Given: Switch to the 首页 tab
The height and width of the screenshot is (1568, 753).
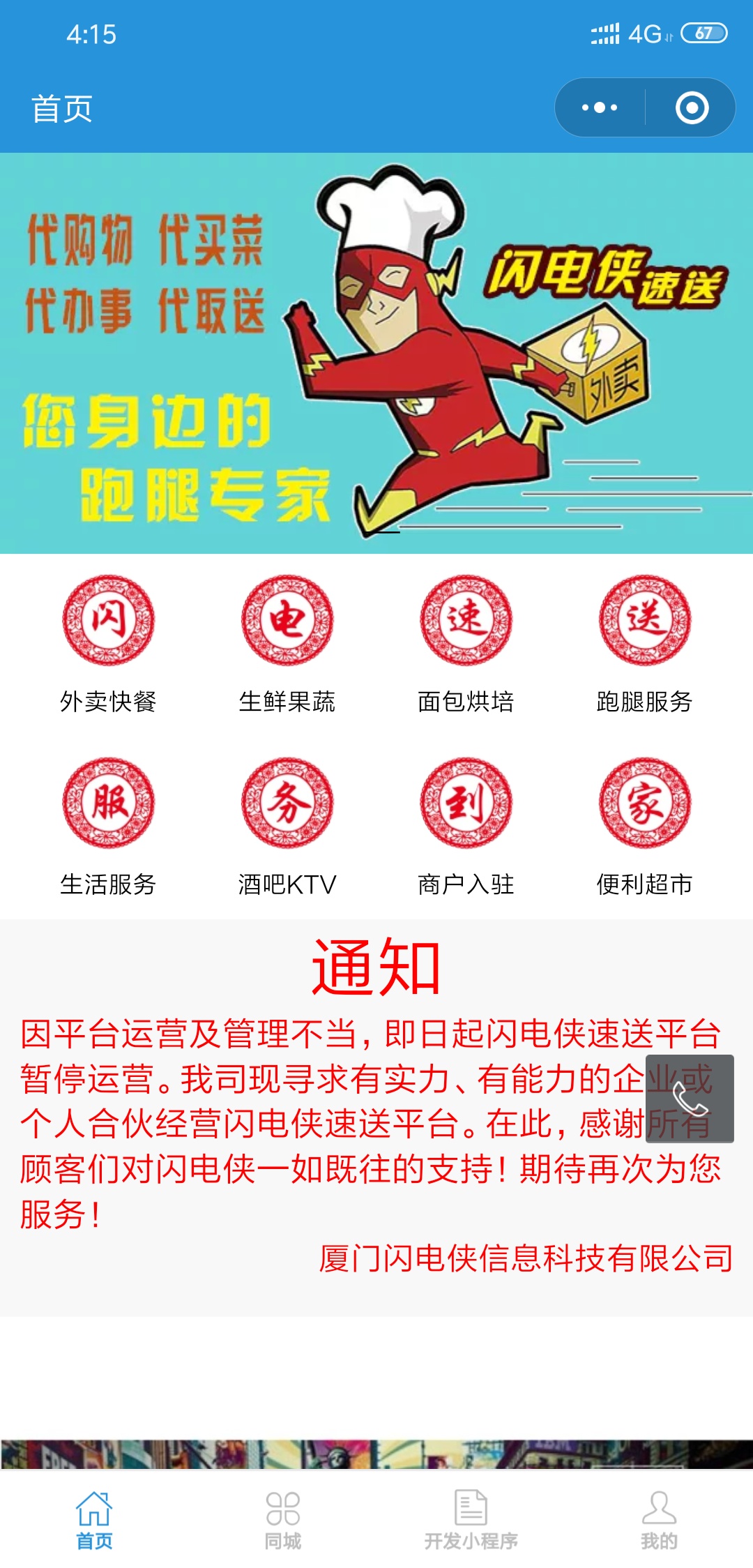Looking at the screenshot, I should (94, 1521).
